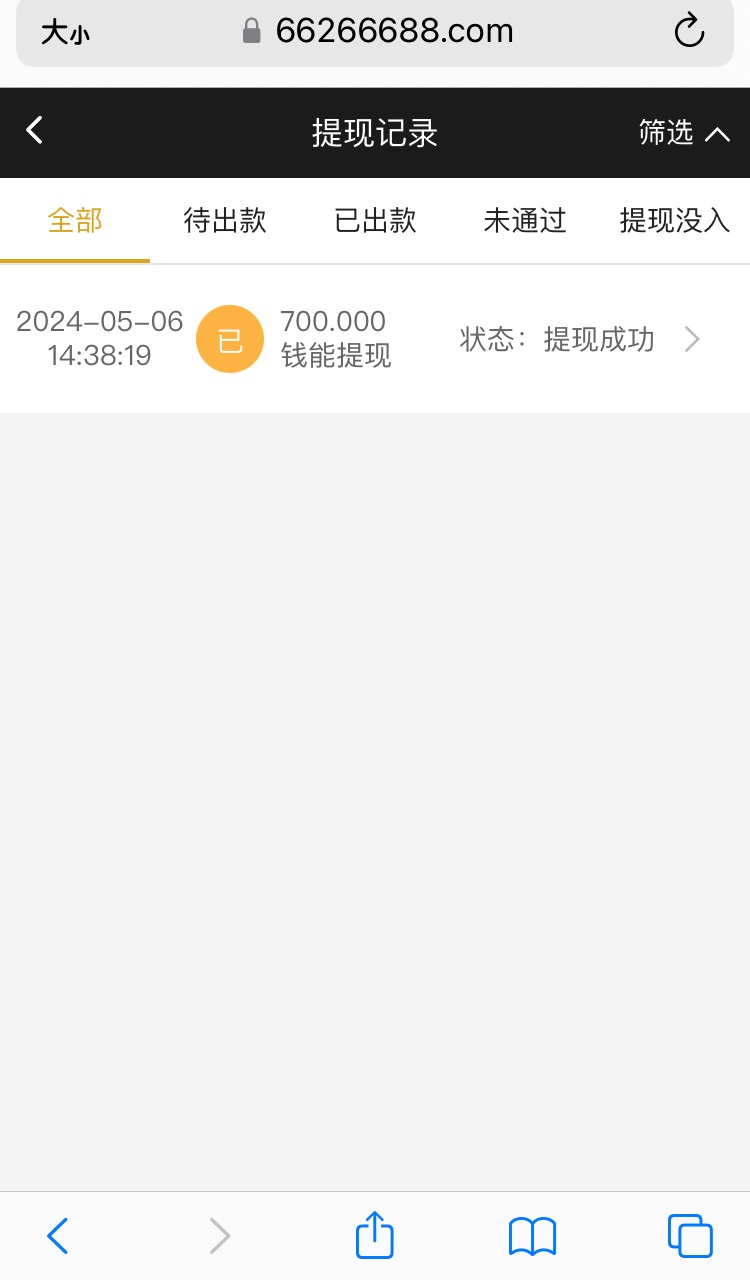750x1280 pixels.
Task: Switch to the 提现没入 tab
Action: 675,221
